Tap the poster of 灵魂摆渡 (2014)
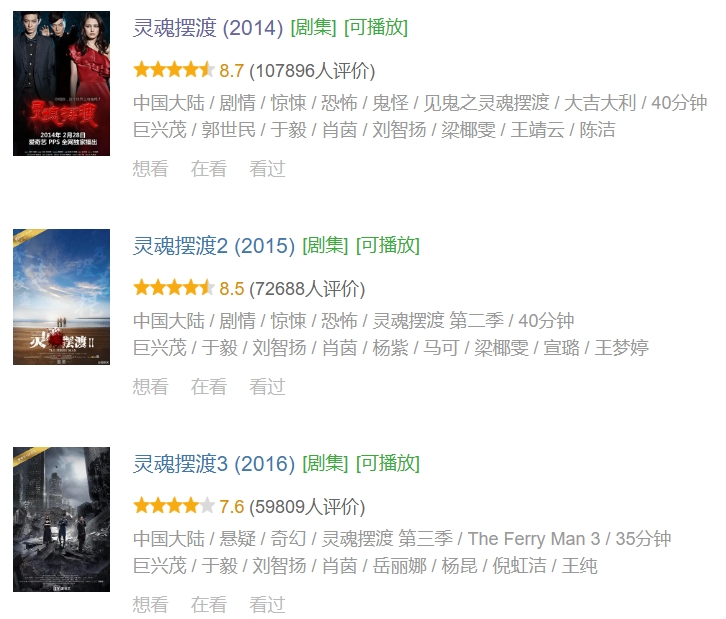Image resolution: width=726 pixels, height=619 pixels. tap(61, 84)
